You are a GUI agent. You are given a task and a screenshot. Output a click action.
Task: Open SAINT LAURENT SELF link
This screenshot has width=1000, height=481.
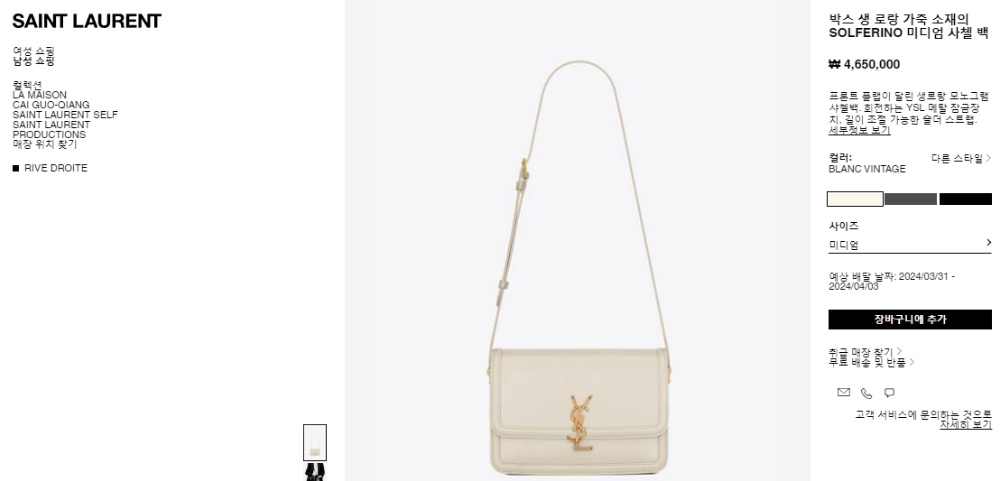[x=65, y=115]
